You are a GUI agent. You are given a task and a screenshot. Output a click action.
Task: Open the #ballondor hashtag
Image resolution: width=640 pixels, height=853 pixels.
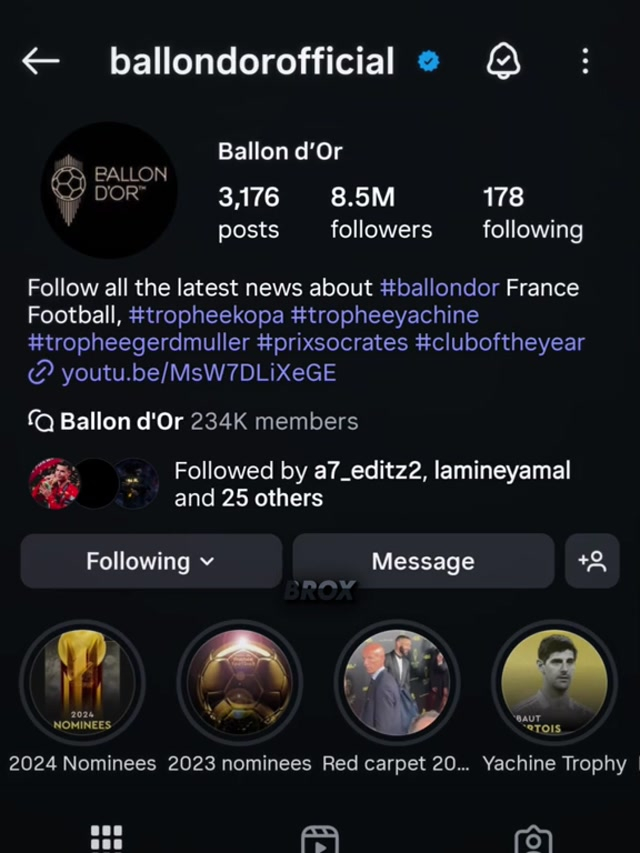point(439,288)
